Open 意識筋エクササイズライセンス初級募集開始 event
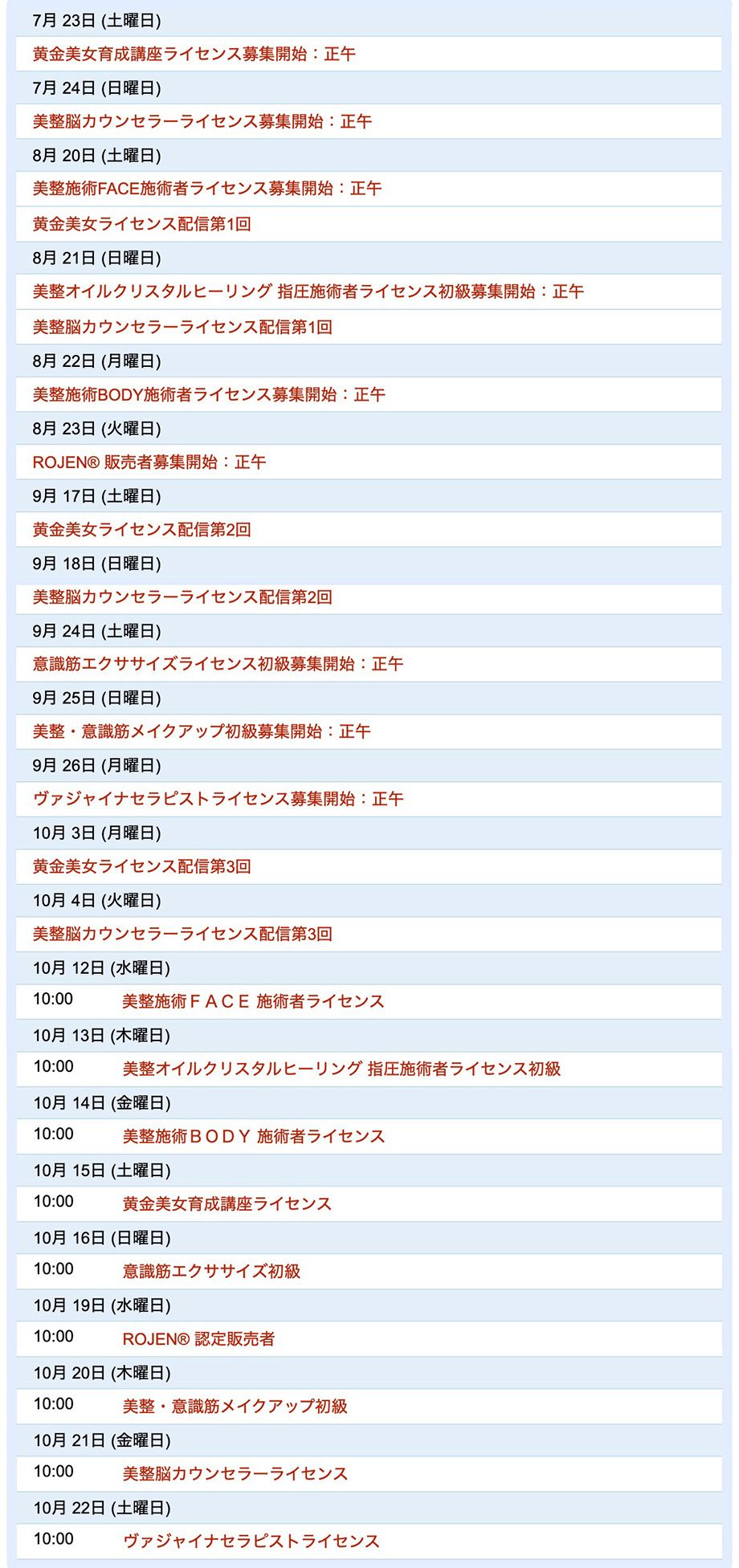The width and height of the screenshot is (739, 1568). coord(218,664)
